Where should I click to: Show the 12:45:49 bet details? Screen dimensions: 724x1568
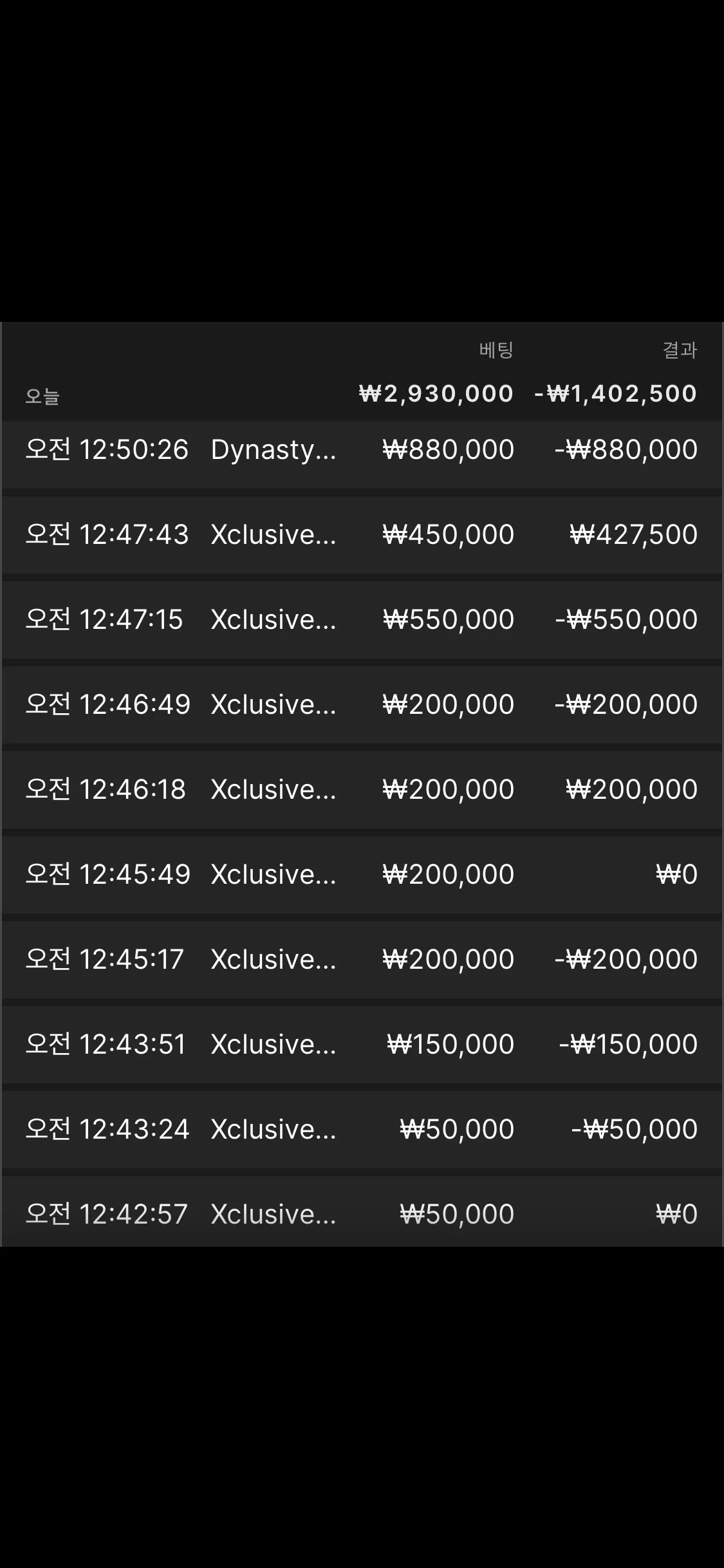[x=362, y=875]
